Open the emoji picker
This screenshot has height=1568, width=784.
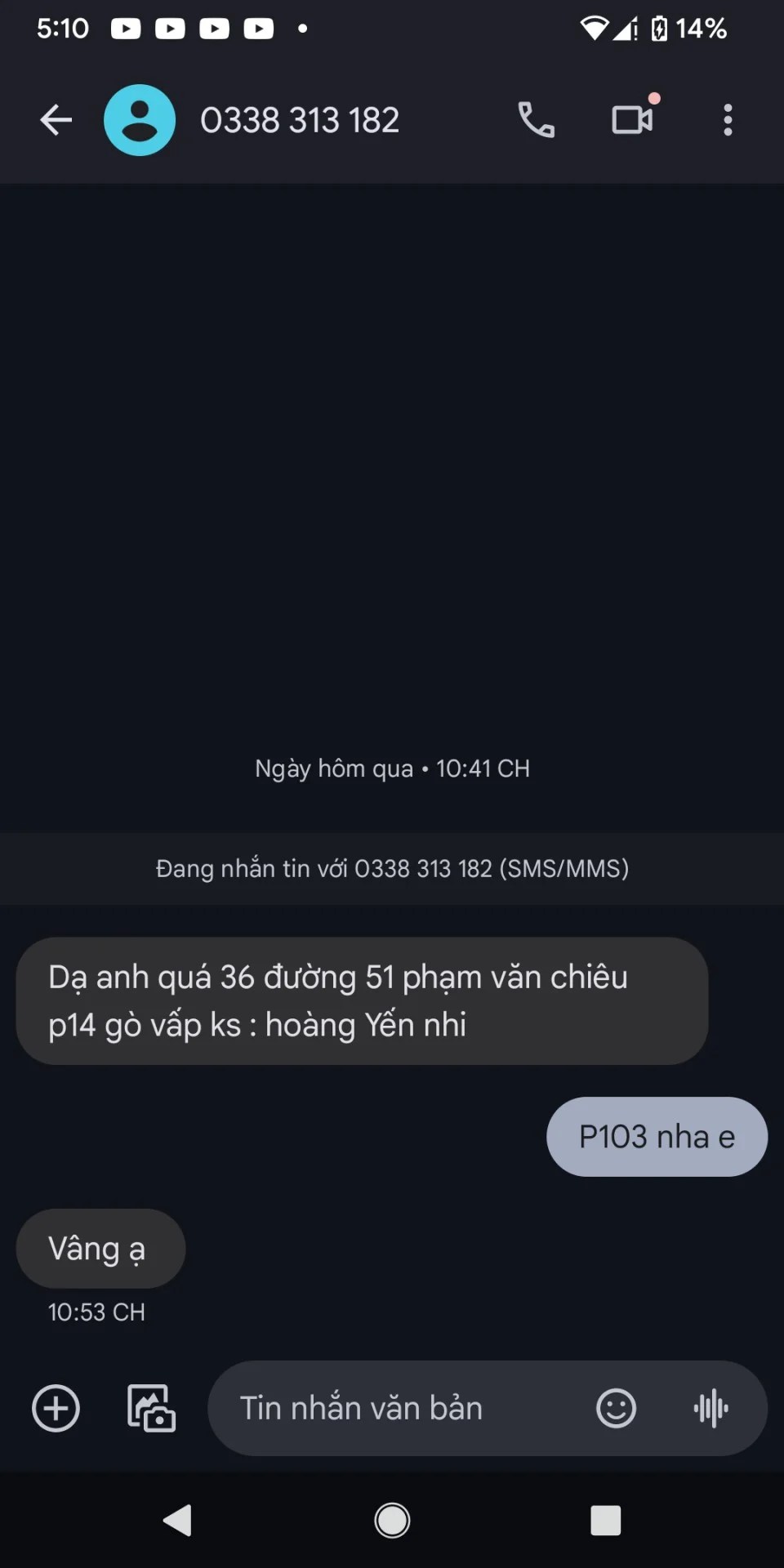616,1409
